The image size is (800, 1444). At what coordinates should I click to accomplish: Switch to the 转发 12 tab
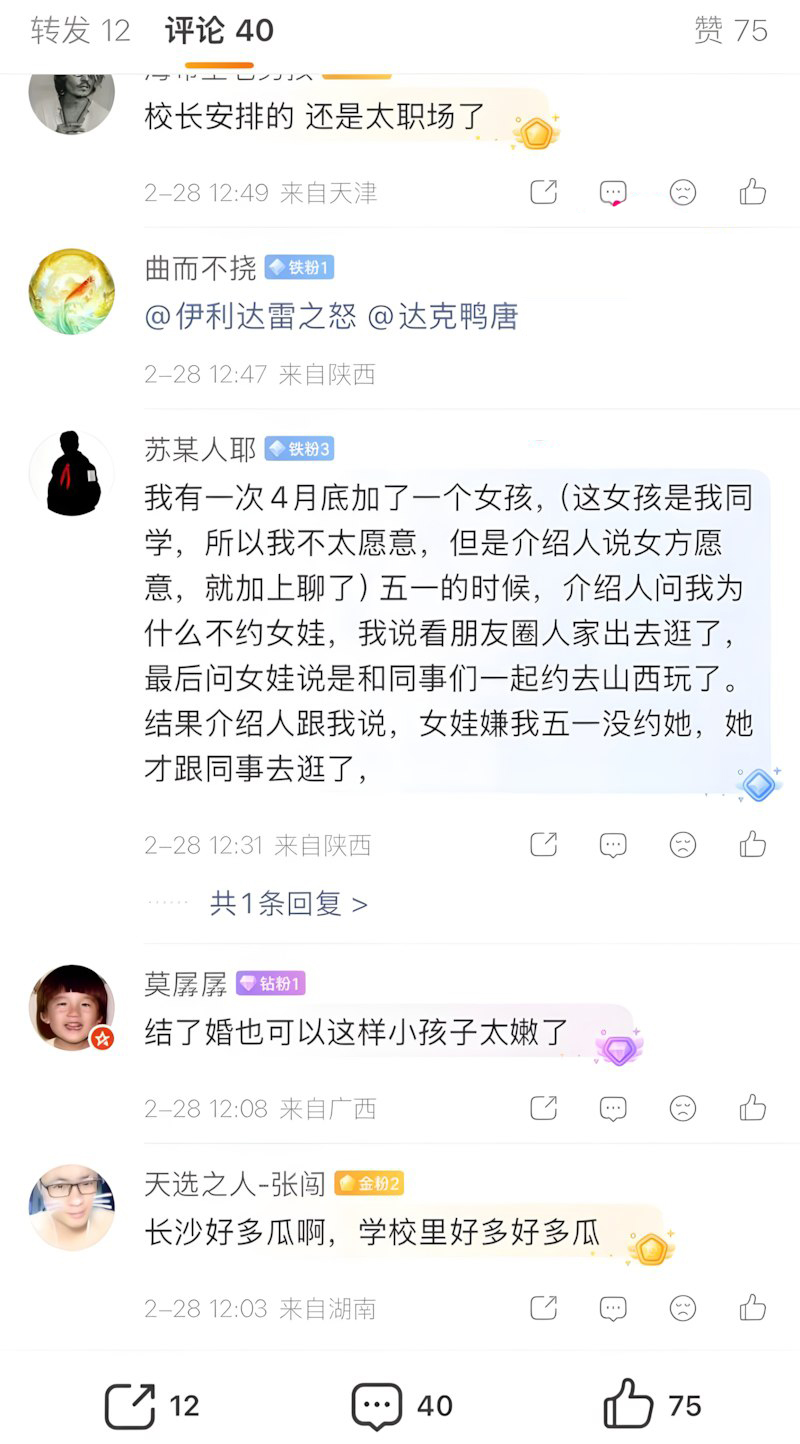pyautogui.click(x=80, y=31)
